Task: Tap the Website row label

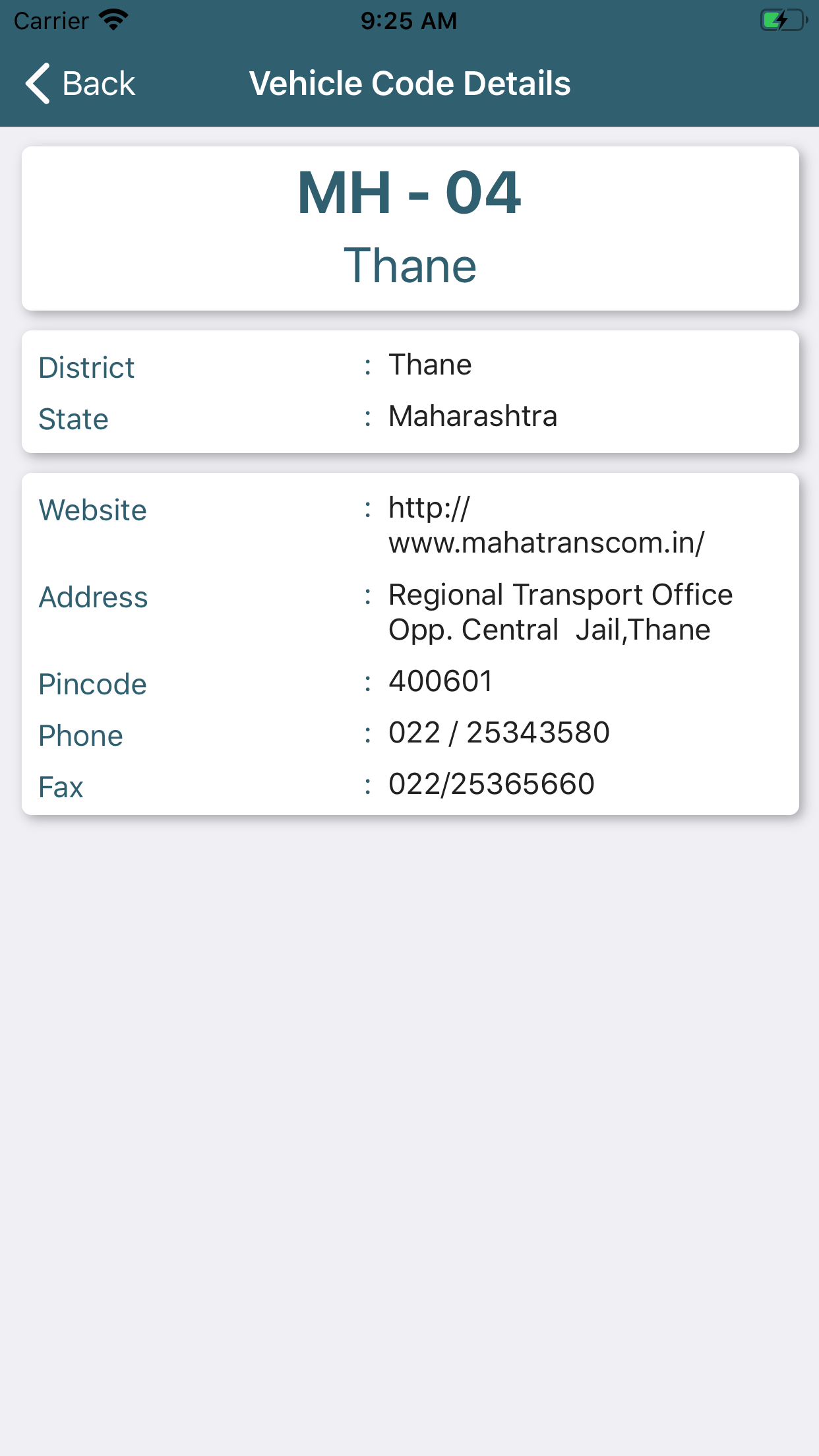Action: point(92,510)
